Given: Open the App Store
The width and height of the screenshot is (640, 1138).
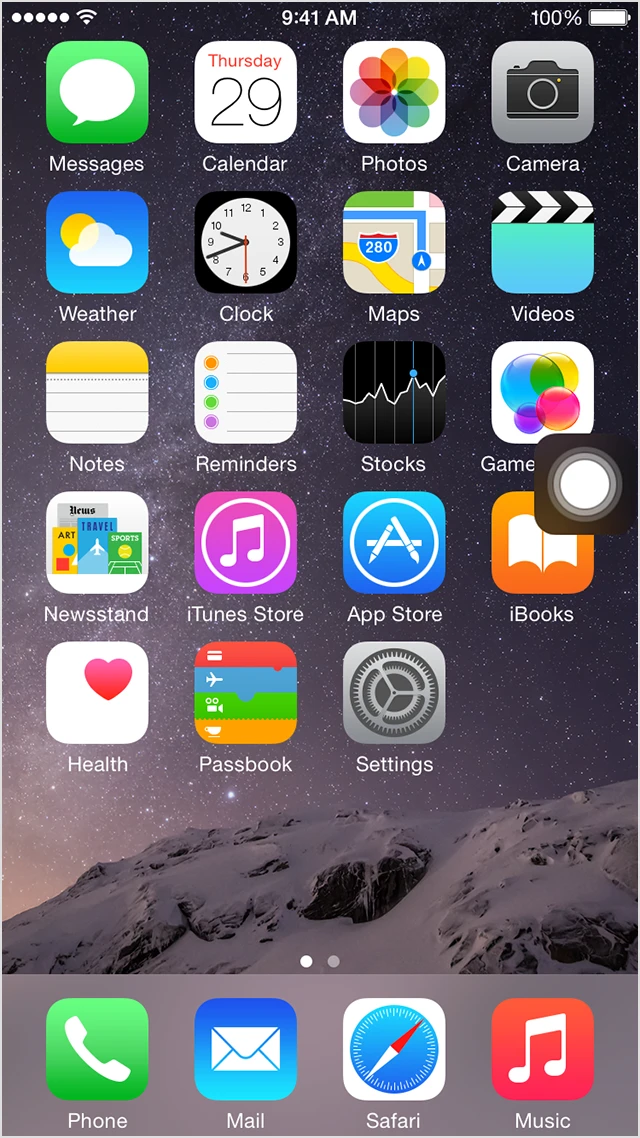Looking at the screenshot, I should coord(394,542).
